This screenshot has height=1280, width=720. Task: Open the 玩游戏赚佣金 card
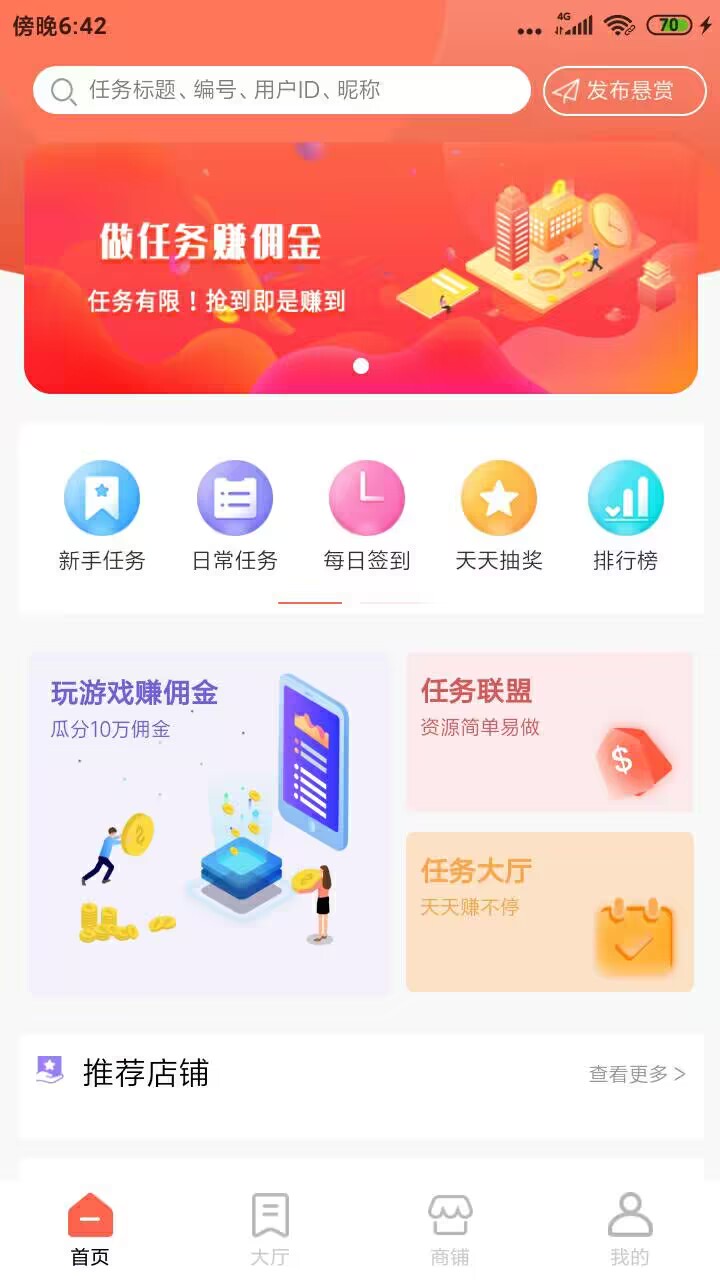click(209, 823)
